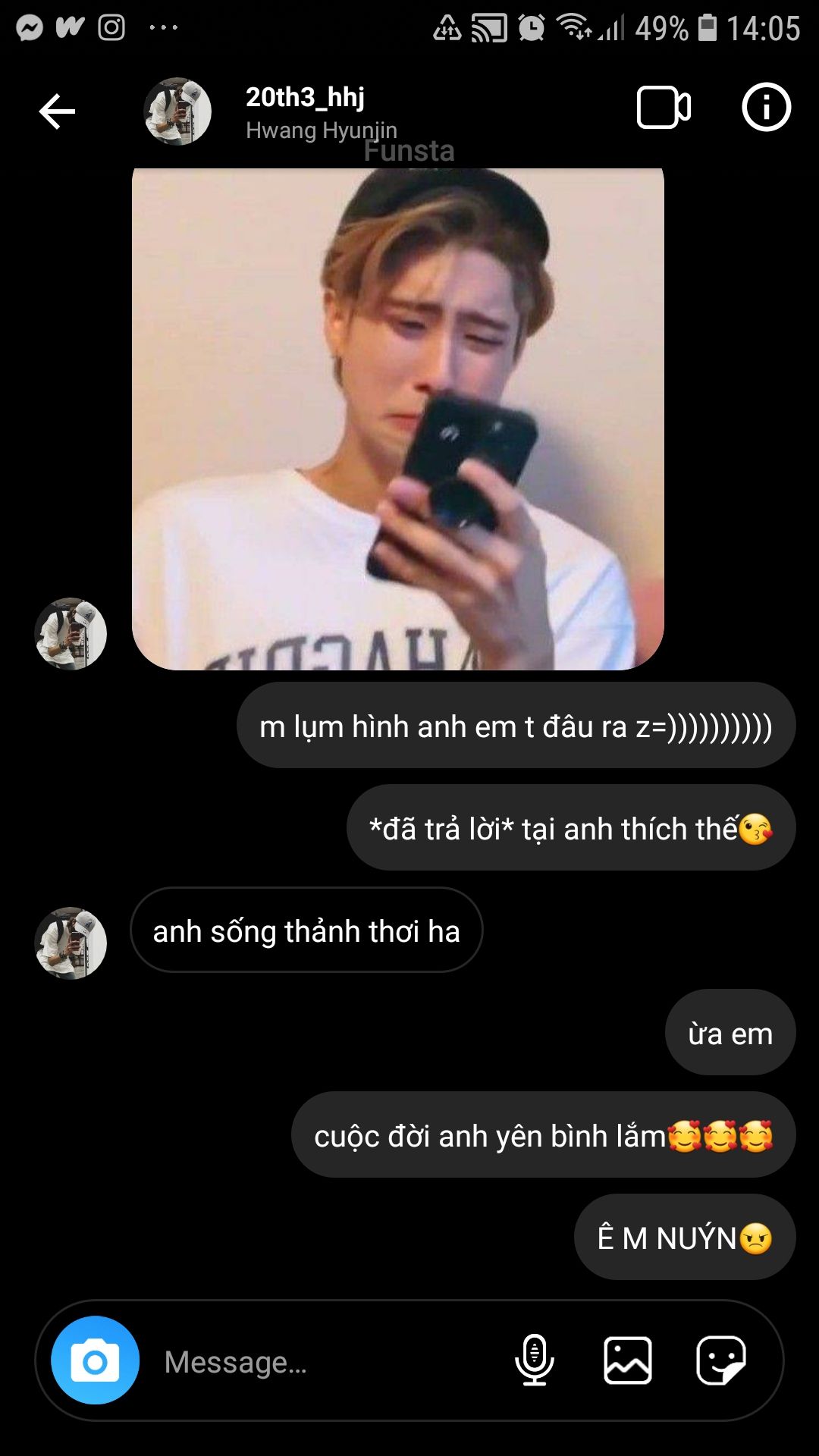The image size is (819, 1456).
Task: Open the received photo in chat
Action: coord(398,419)
